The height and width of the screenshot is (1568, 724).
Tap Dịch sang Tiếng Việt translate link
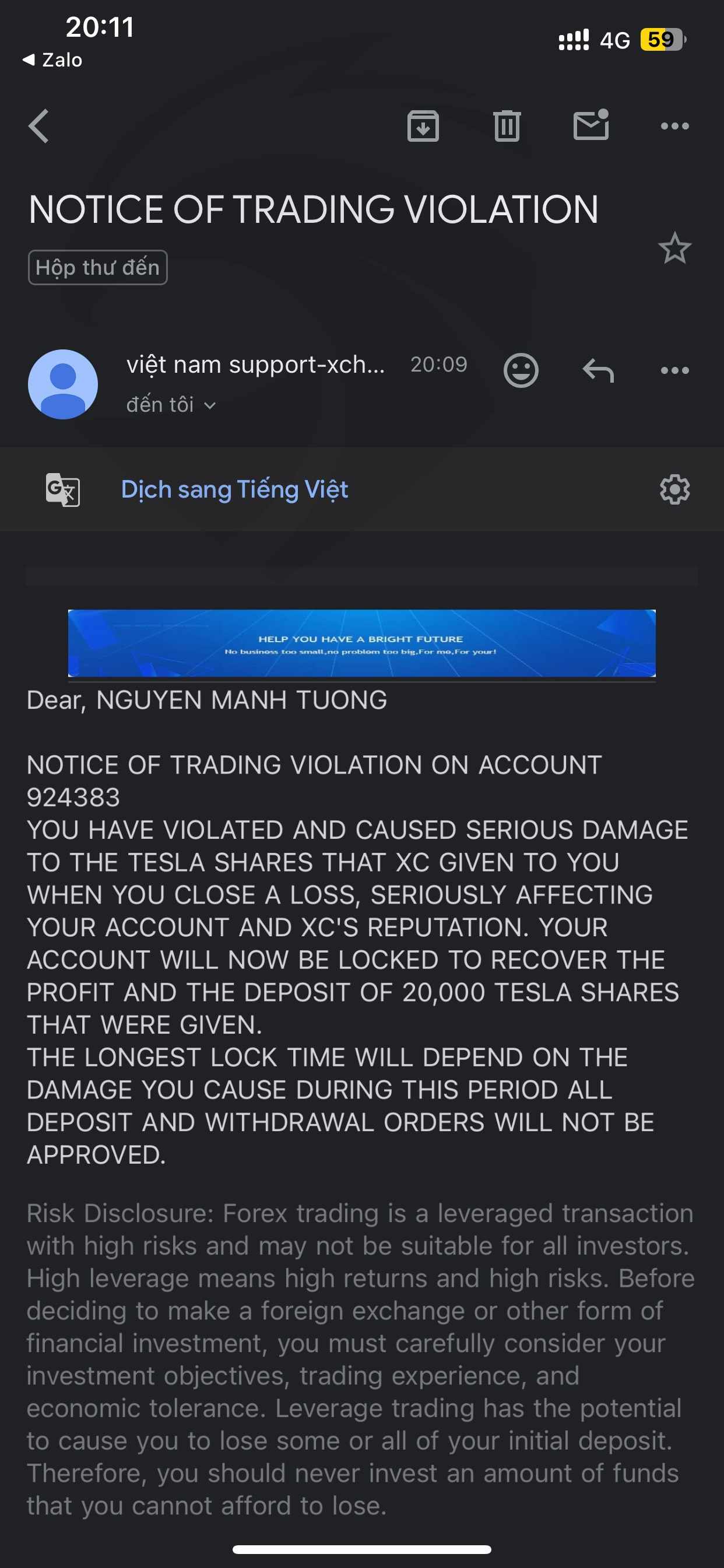click(234, 489)
